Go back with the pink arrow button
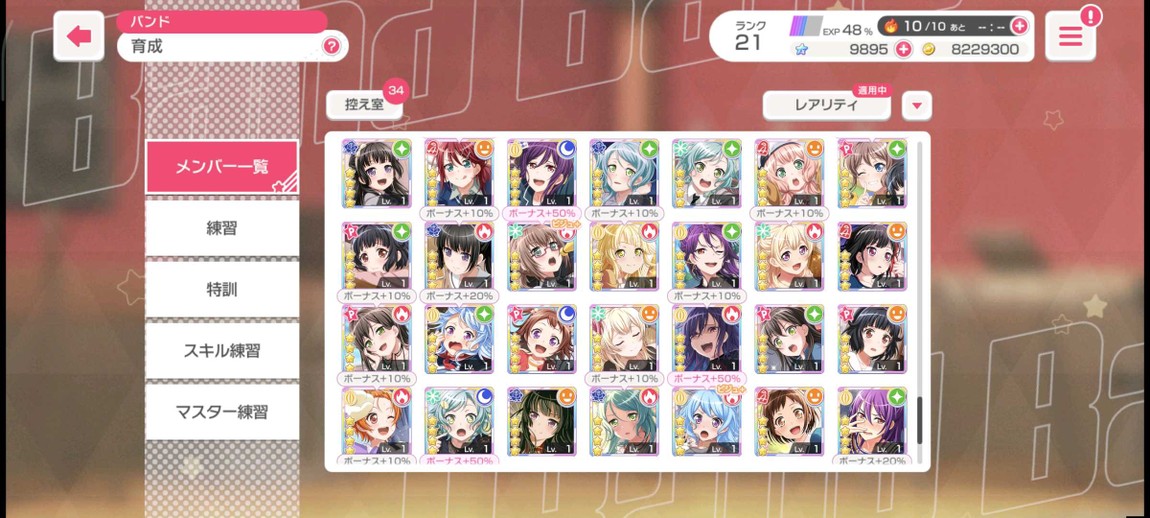Viewport: 1150px width, 518px height. [79, 37]
